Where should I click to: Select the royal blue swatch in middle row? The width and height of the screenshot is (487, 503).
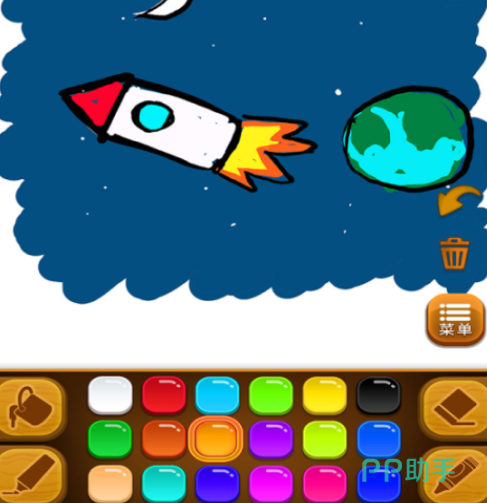point(378,439)
